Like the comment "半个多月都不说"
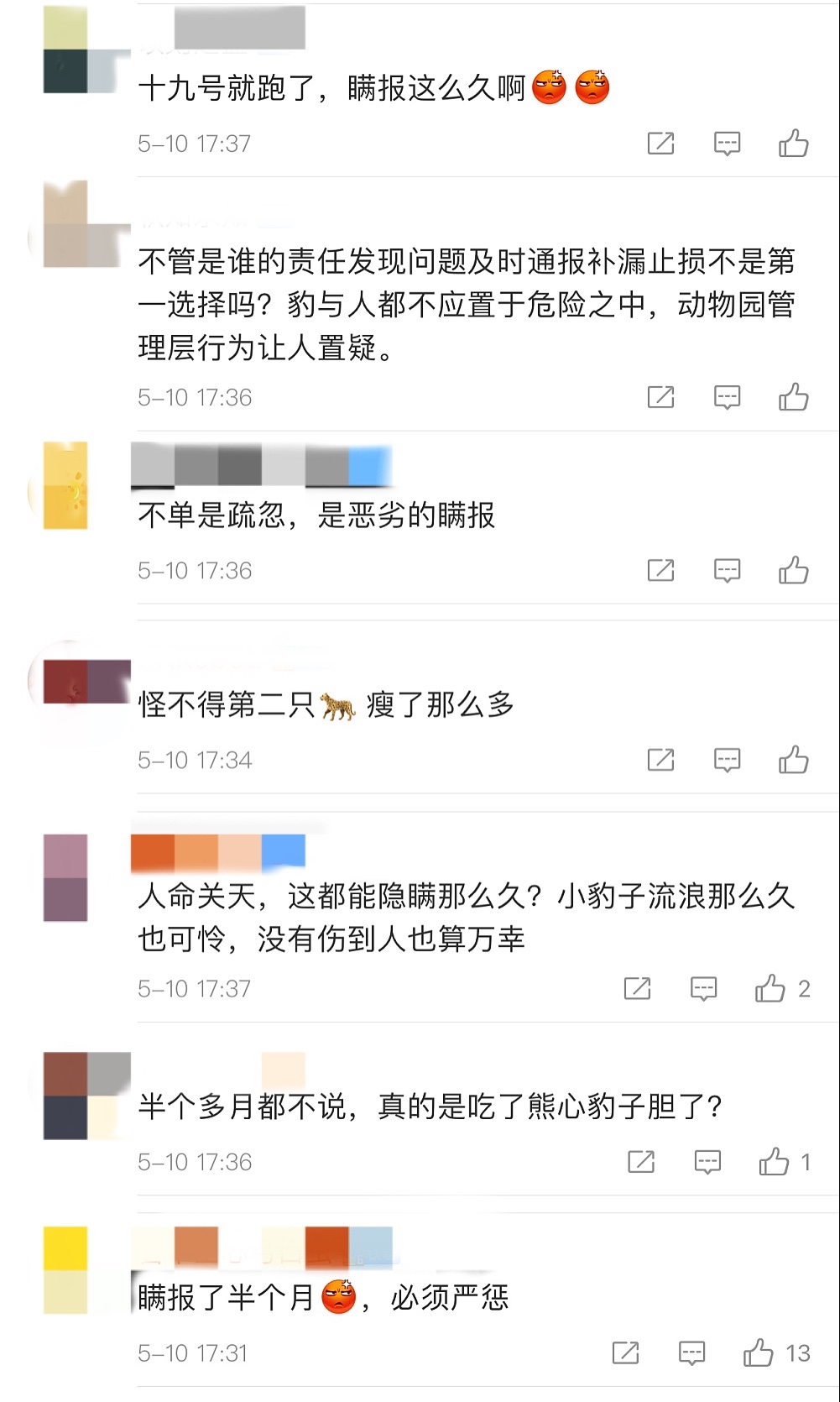Viewport: 840px width, 1402px height. [x=774, y=1162]
